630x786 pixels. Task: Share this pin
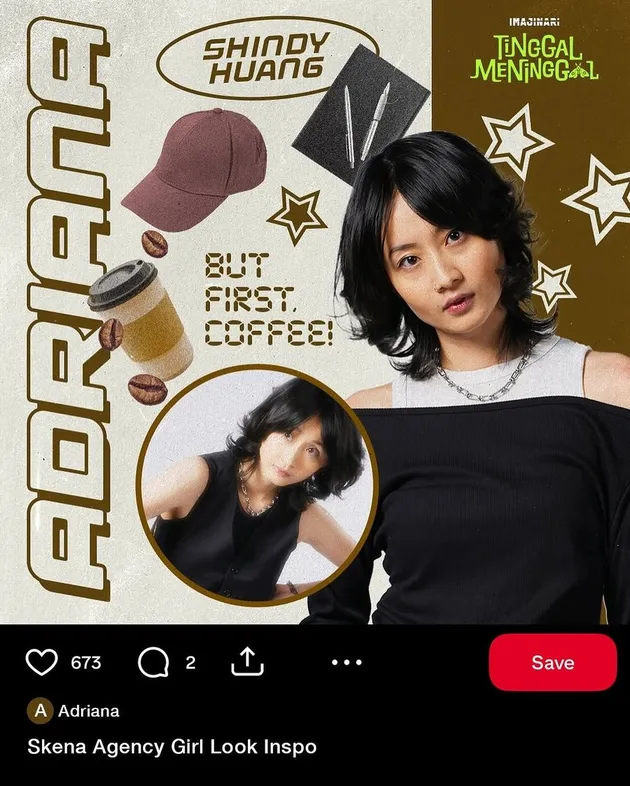pyautogui.click(x=247, y=661)
